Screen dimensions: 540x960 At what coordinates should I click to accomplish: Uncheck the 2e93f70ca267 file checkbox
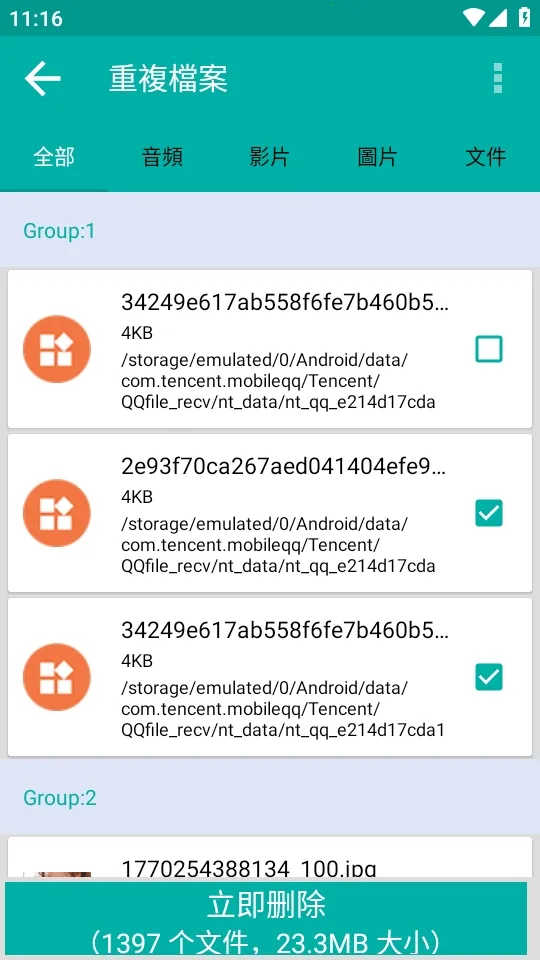click(489, 513)
